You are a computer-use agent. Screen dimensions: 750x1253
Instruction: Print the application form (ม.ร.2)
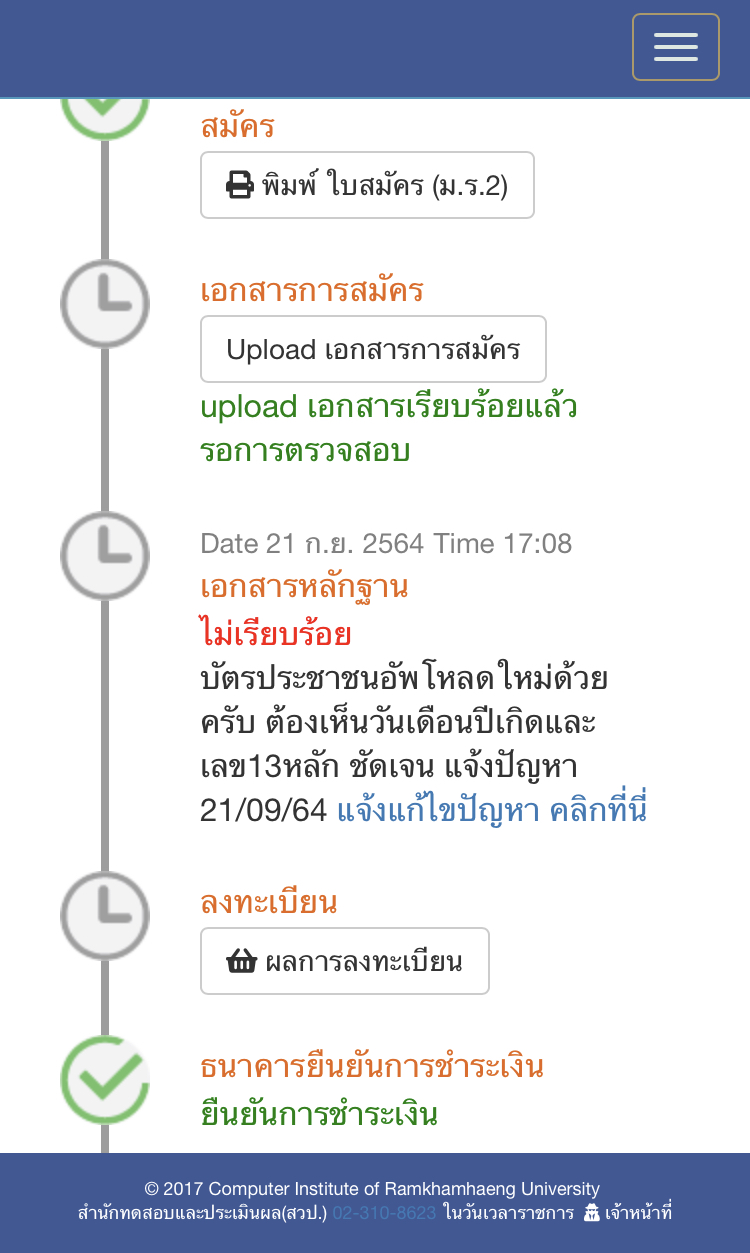pos(367,185)
